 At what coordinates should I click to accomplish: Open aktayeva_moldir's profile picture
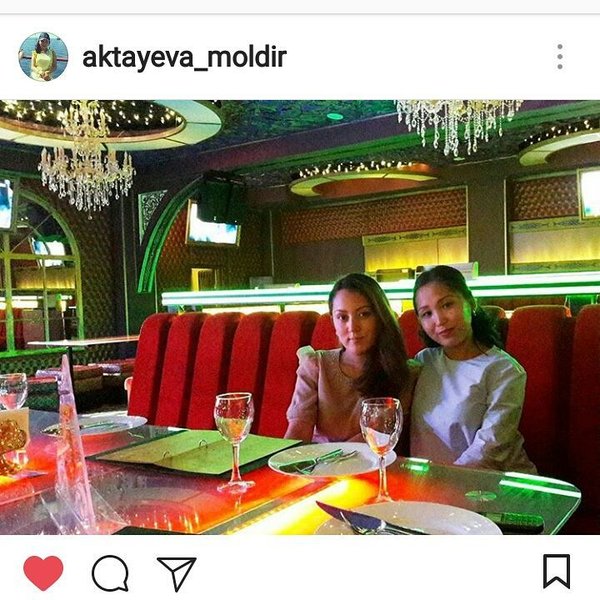[43, 57]
